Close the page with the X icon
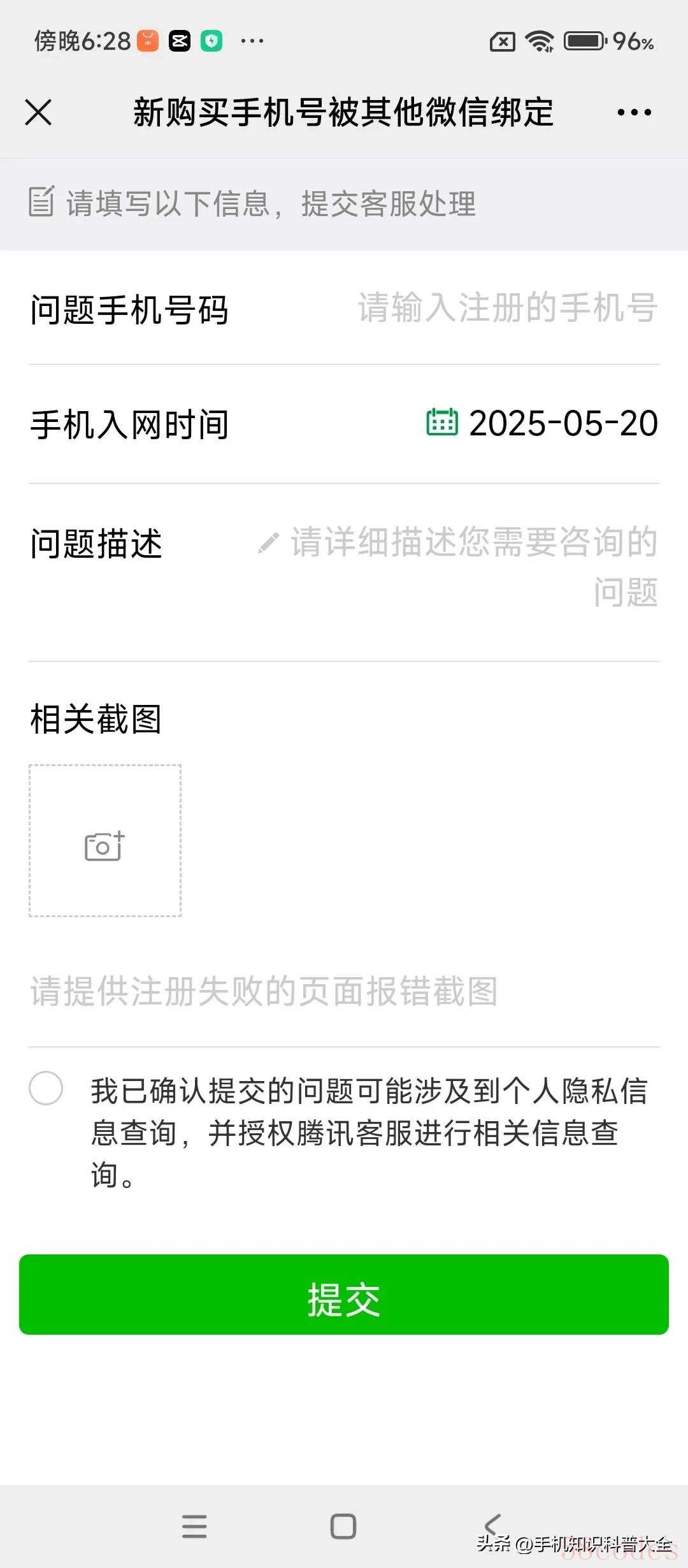688x1568 pixels. (38, 113)
